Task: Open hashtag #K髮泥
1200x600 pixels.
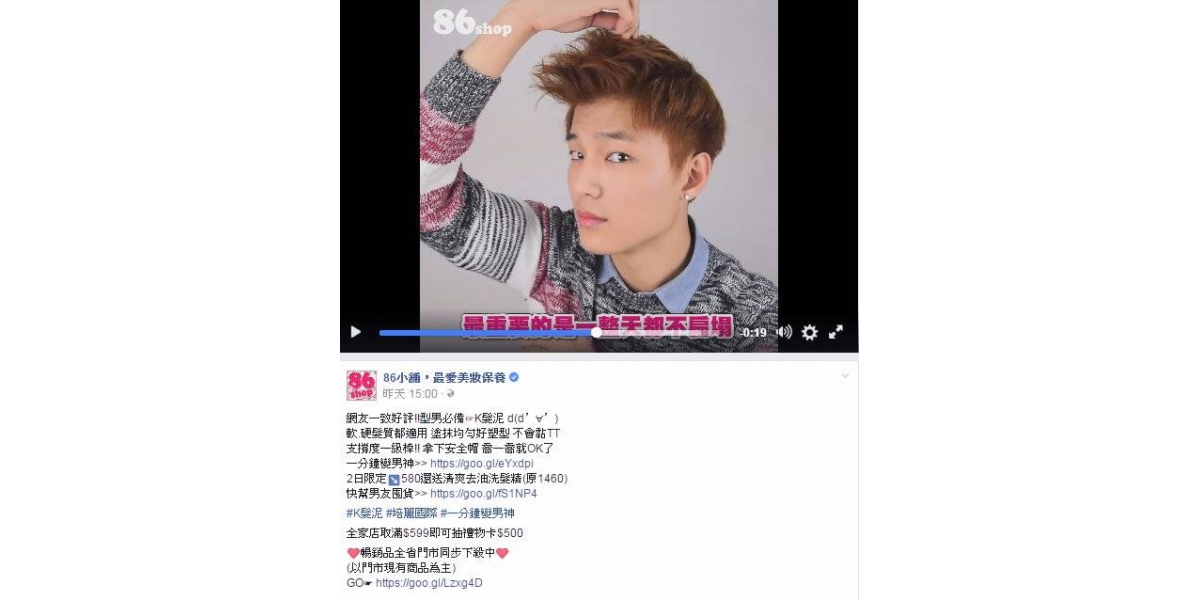Action: click(364, 513)
